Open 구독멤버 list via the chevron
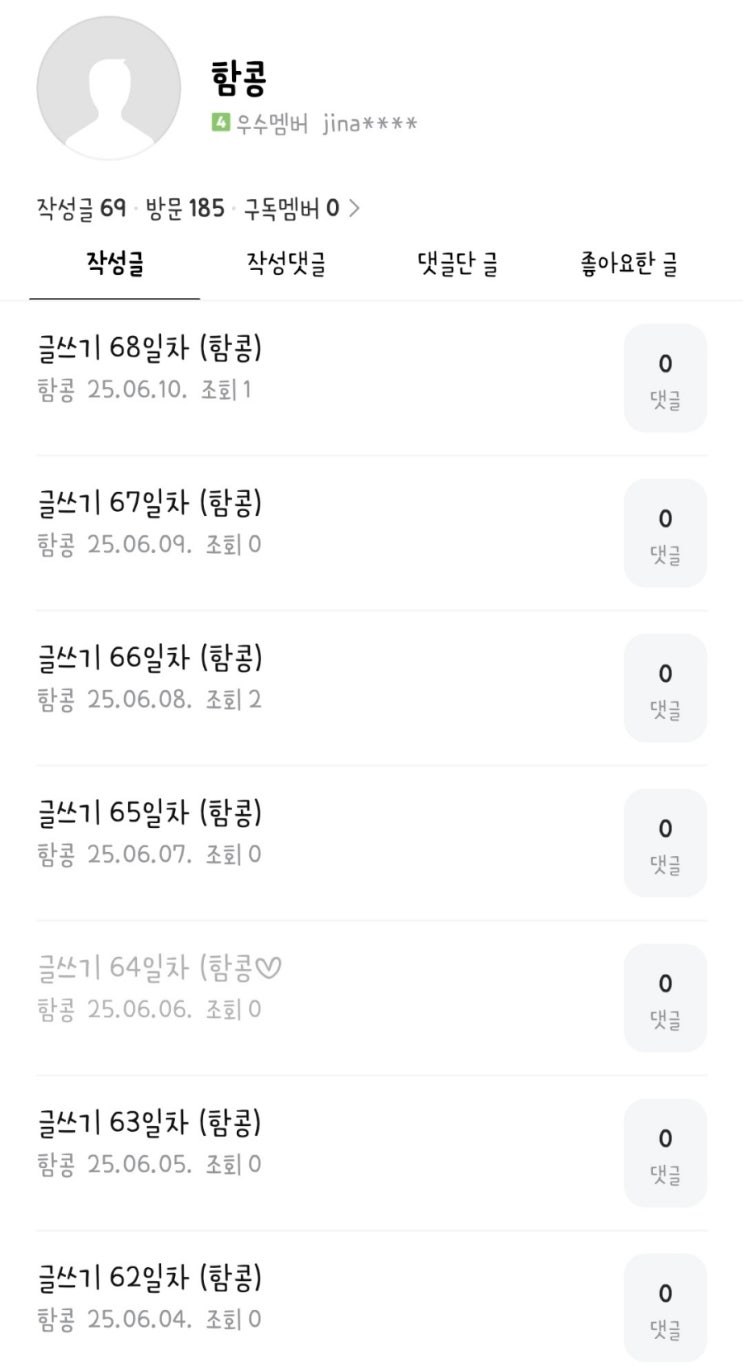Screen dimensions: 743x1372 (354, 209)
